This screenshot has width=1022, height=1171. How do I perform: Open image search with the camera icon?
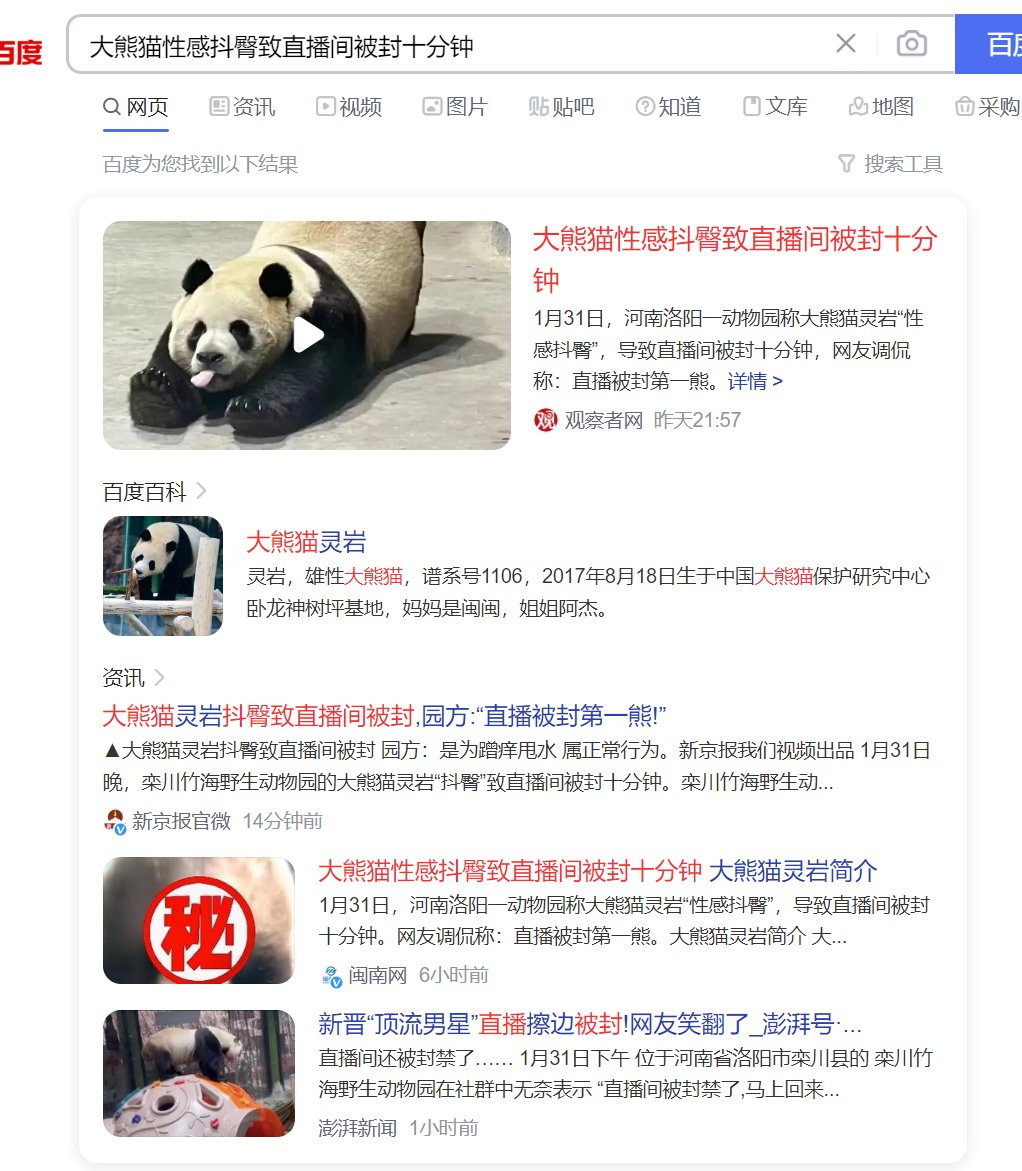pos(911,44)
